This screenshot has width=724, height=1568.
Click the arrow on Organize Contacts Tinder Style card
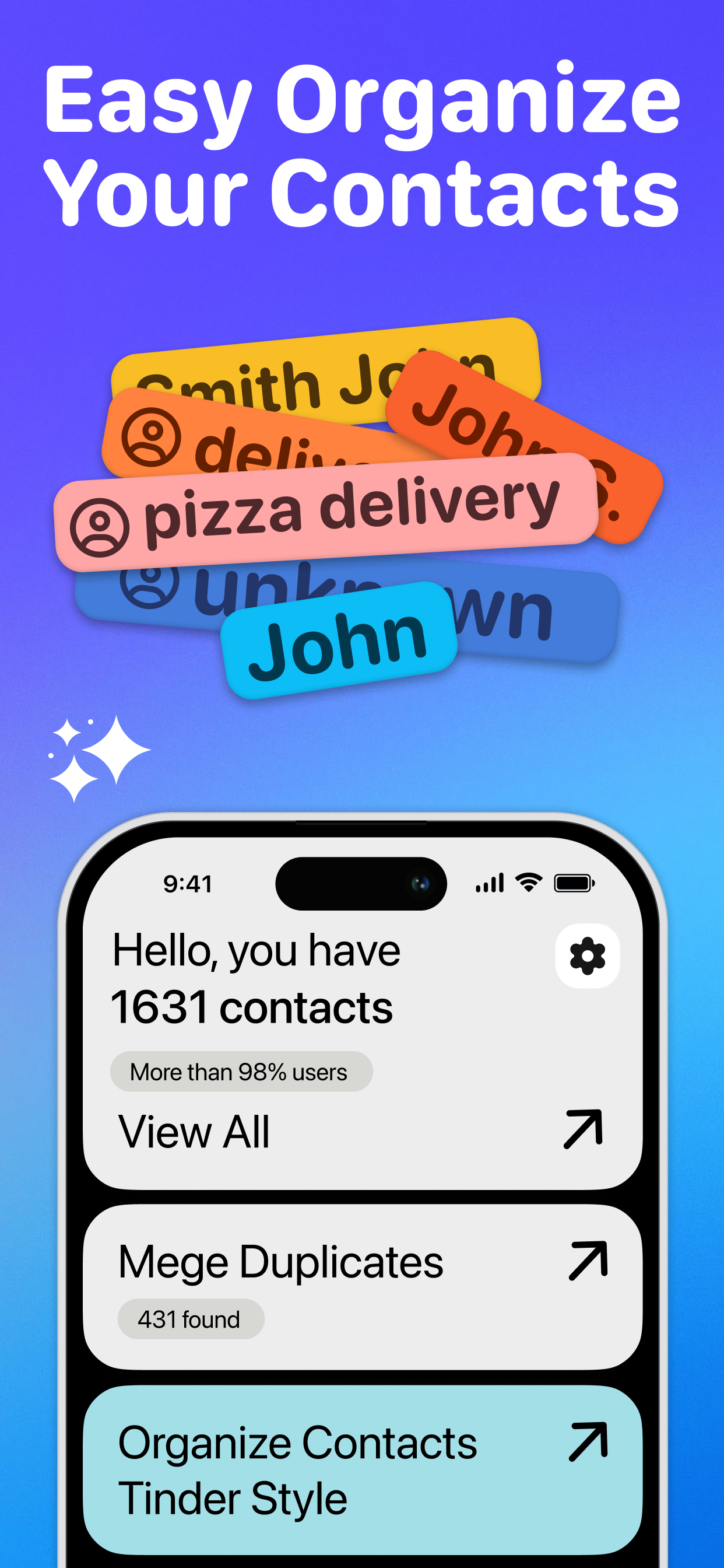tap(588, 1442)
